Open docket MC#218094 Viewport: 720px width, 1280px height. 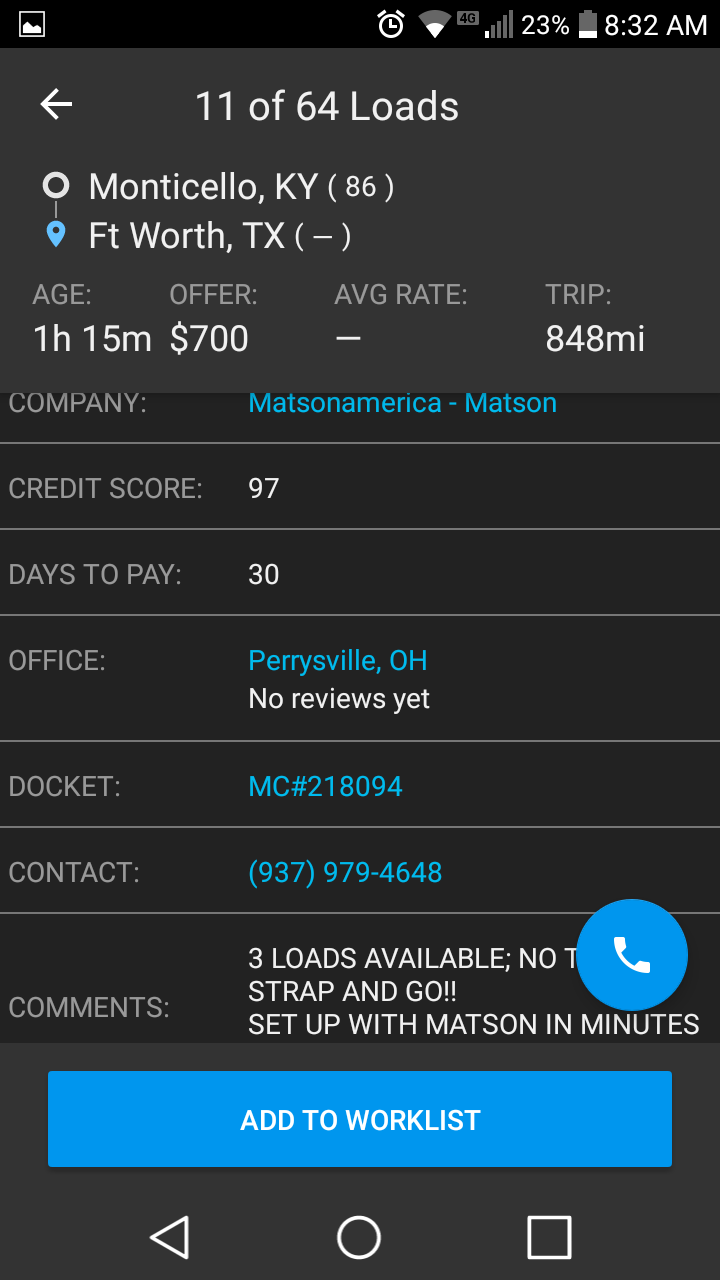click(x=325, y=787)
